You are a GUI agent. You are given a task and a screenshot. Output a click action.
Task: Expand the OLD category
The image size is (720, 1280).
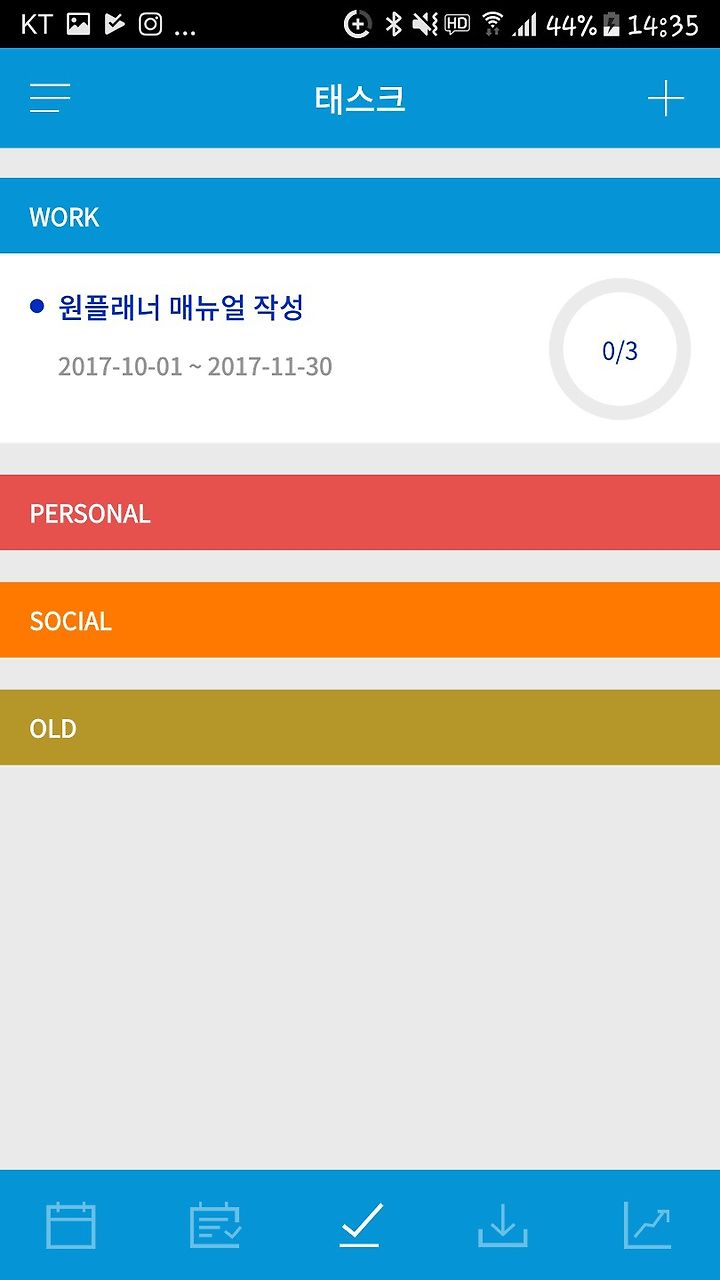tap(360, 728)
